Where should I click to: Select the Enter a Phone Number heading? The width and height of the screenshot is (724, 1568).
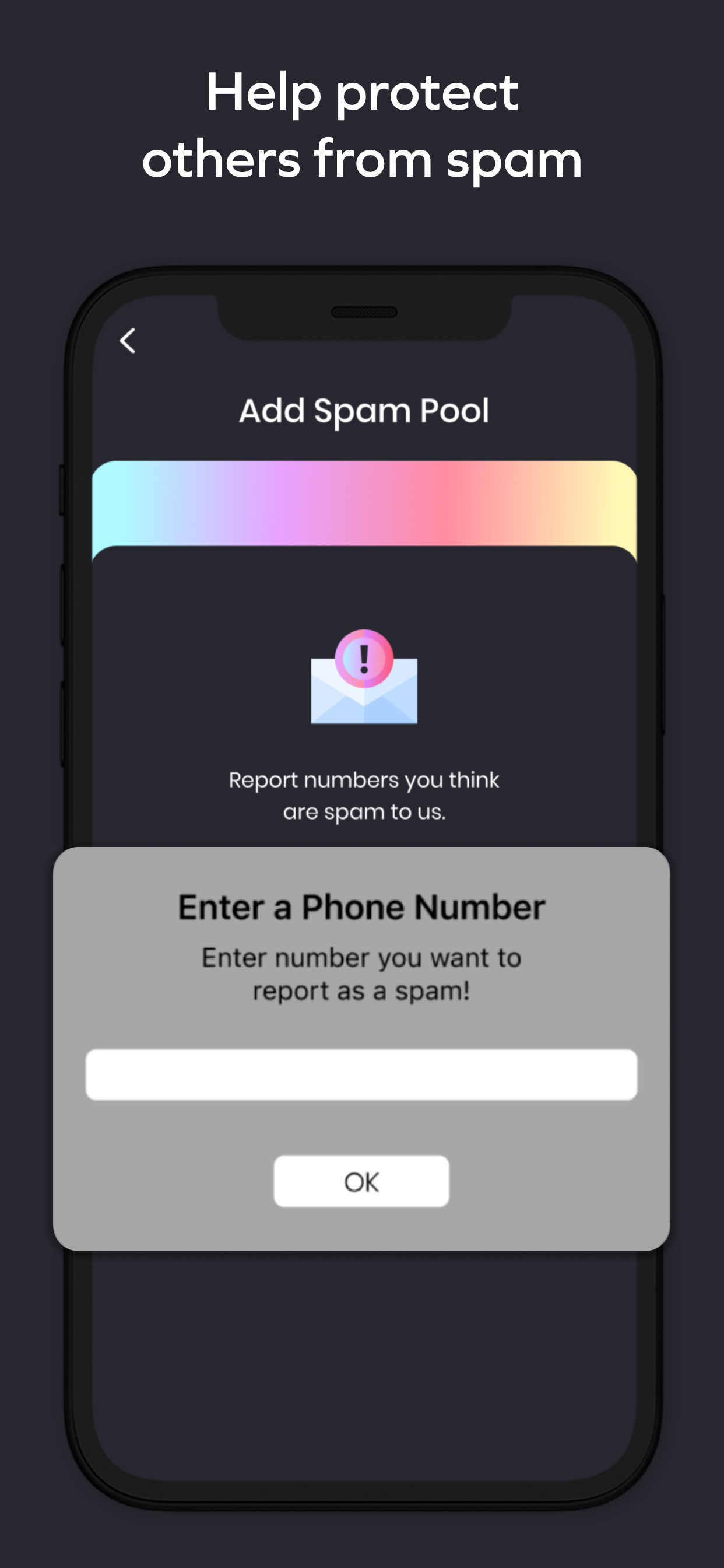(x=361, y=906)
